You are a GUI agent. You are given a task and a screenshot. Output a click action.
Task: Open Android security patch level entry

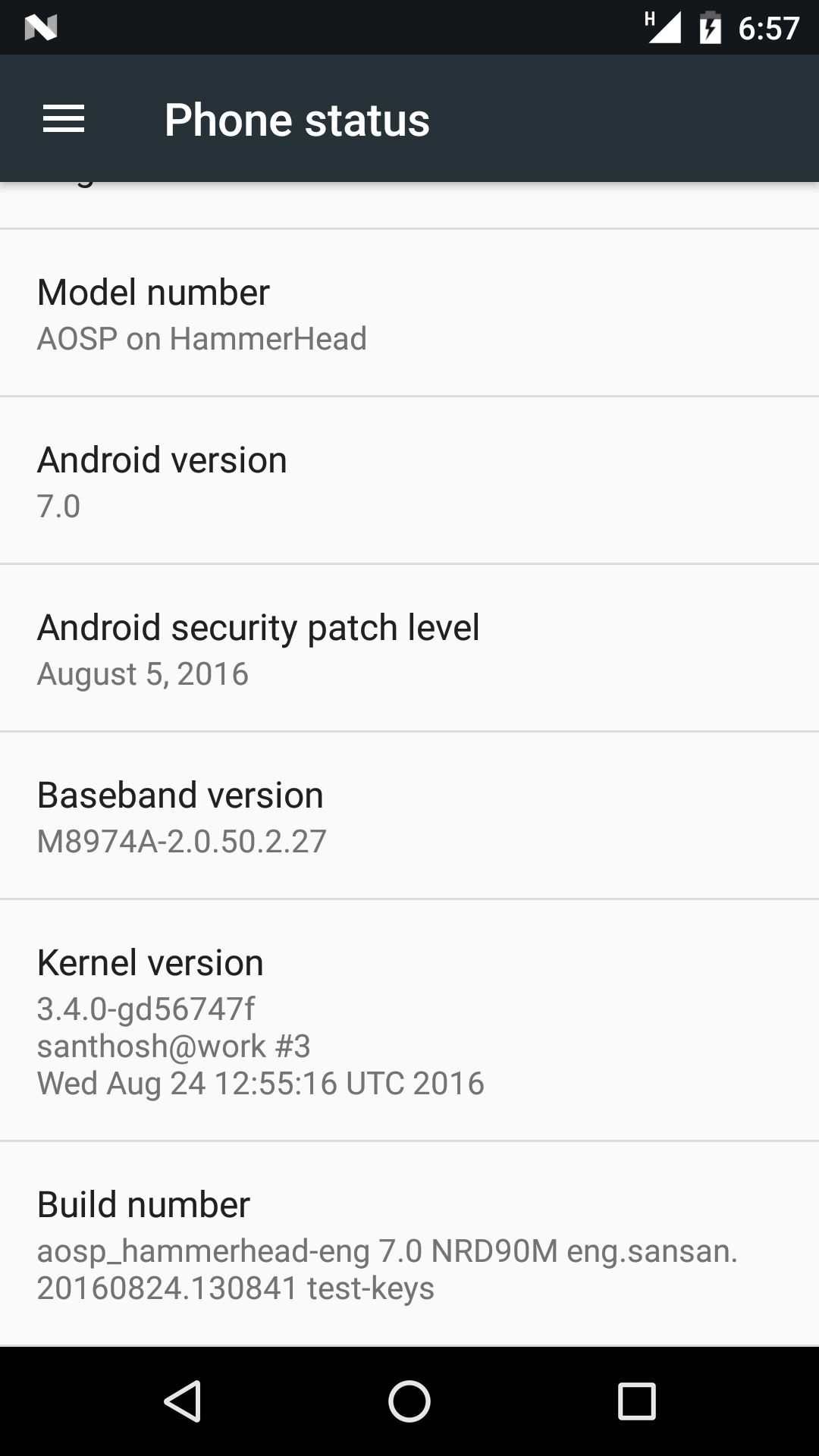pyautogui.click(x=409, y=648)
